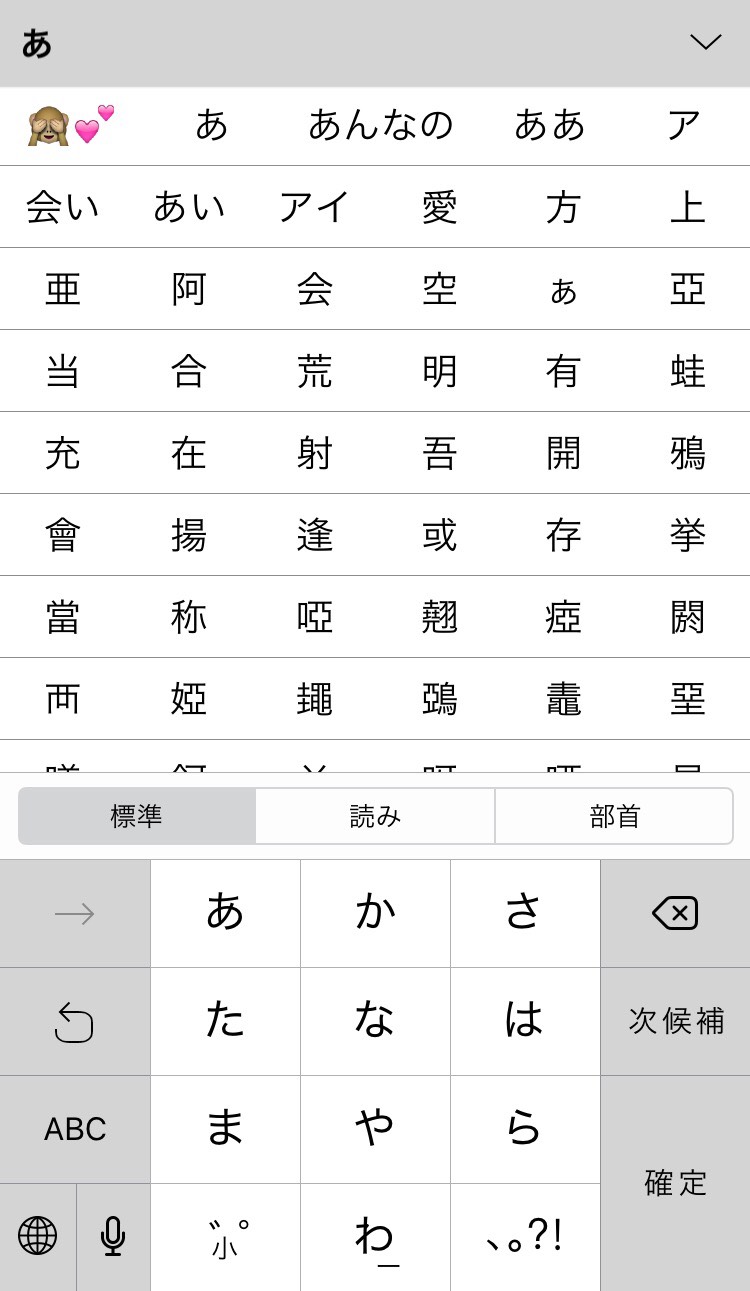Switch to the 読み tab

(375, 816)
